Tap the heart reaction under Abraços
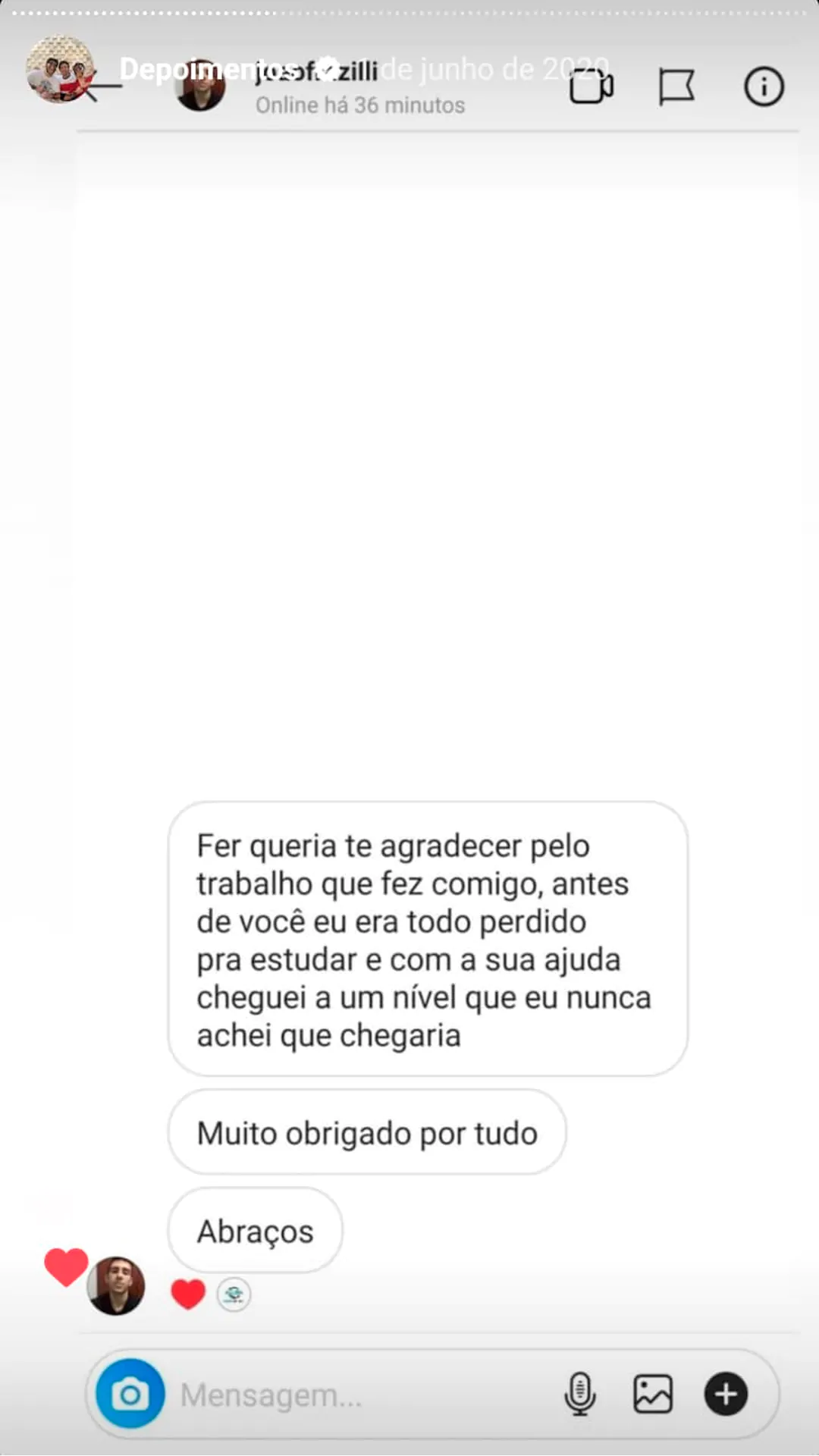Viewport: 819px width, 1456px height. pyautogui.click(x=187, y=1294)
